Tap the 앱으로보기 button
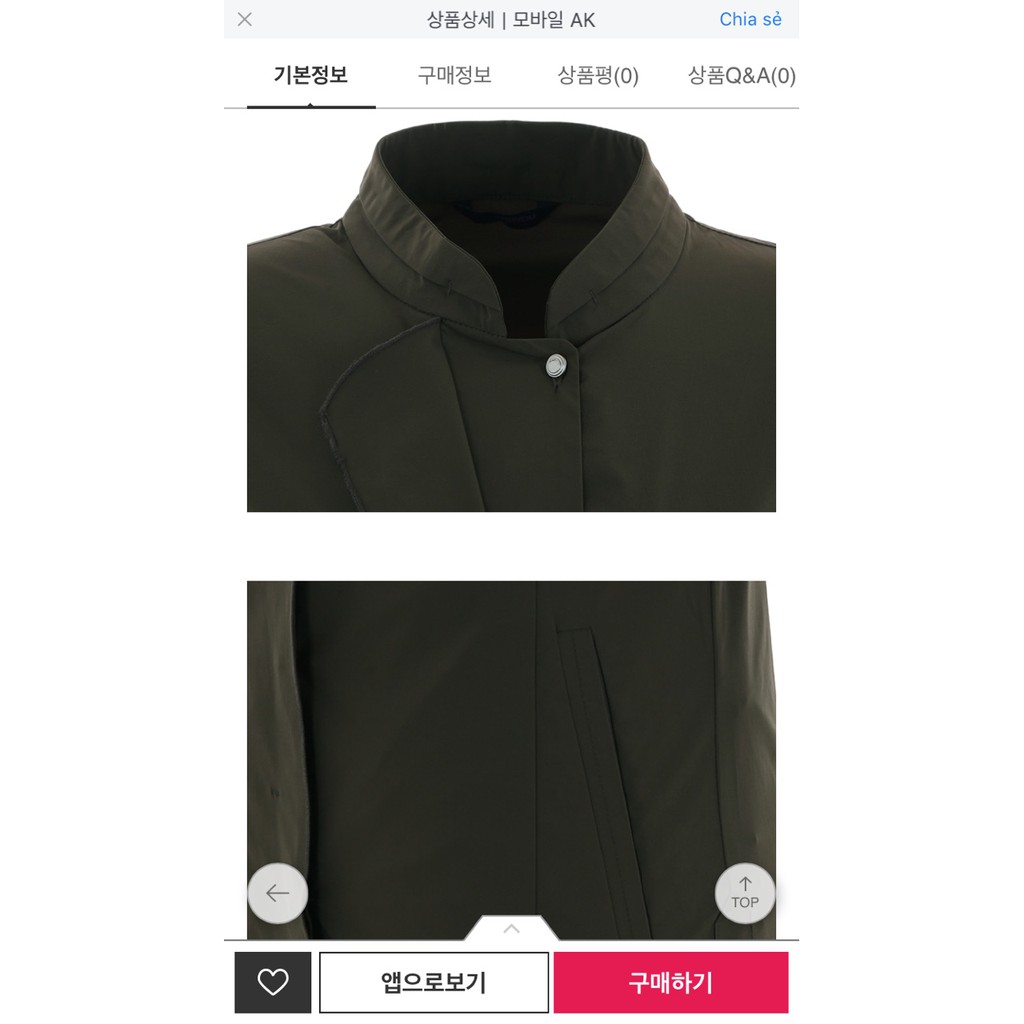This screenshot has height=1024, width=1024. 434,982
